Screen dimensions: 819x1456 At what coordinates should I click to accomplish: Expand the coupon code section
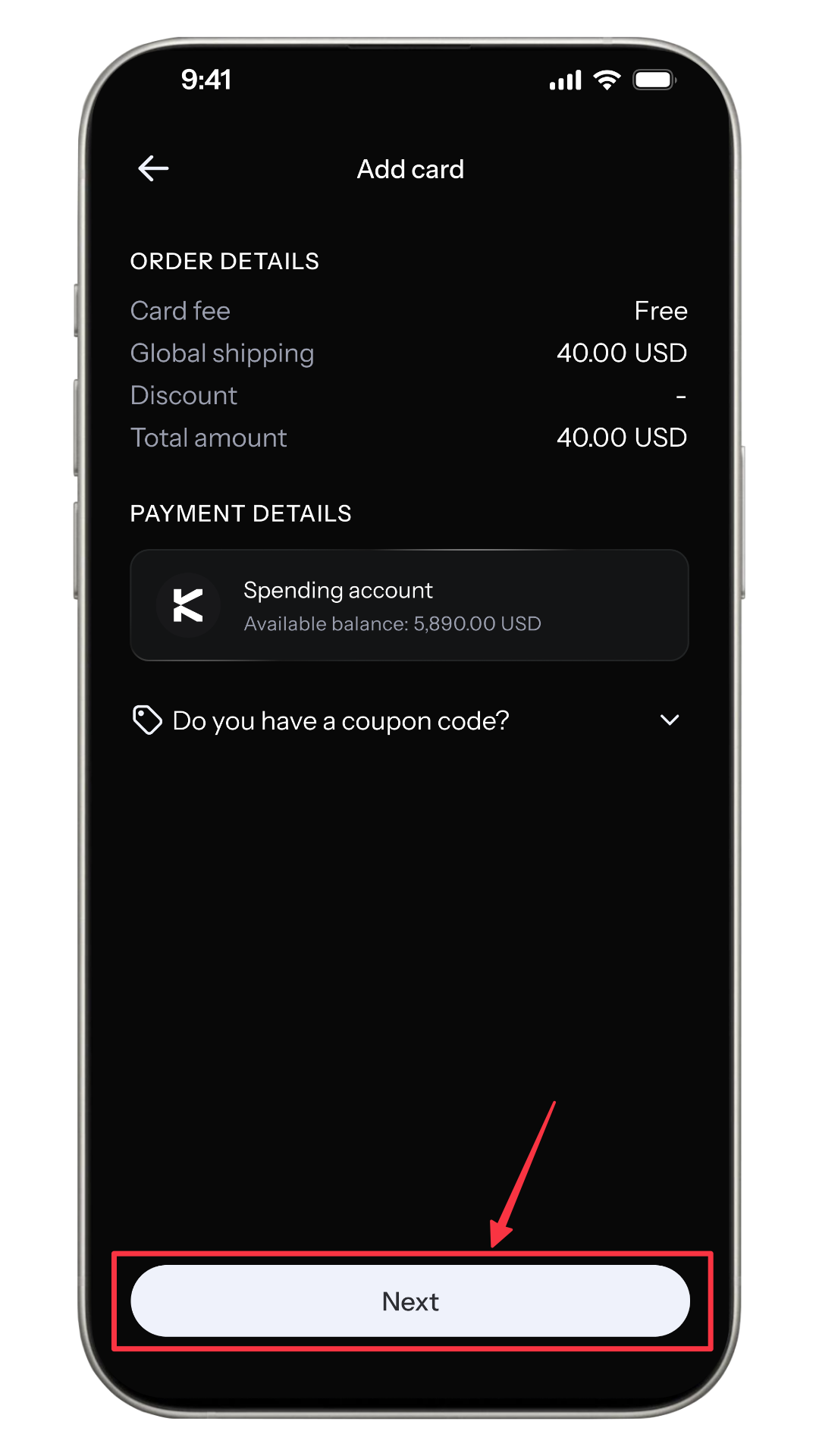(669, 720)
